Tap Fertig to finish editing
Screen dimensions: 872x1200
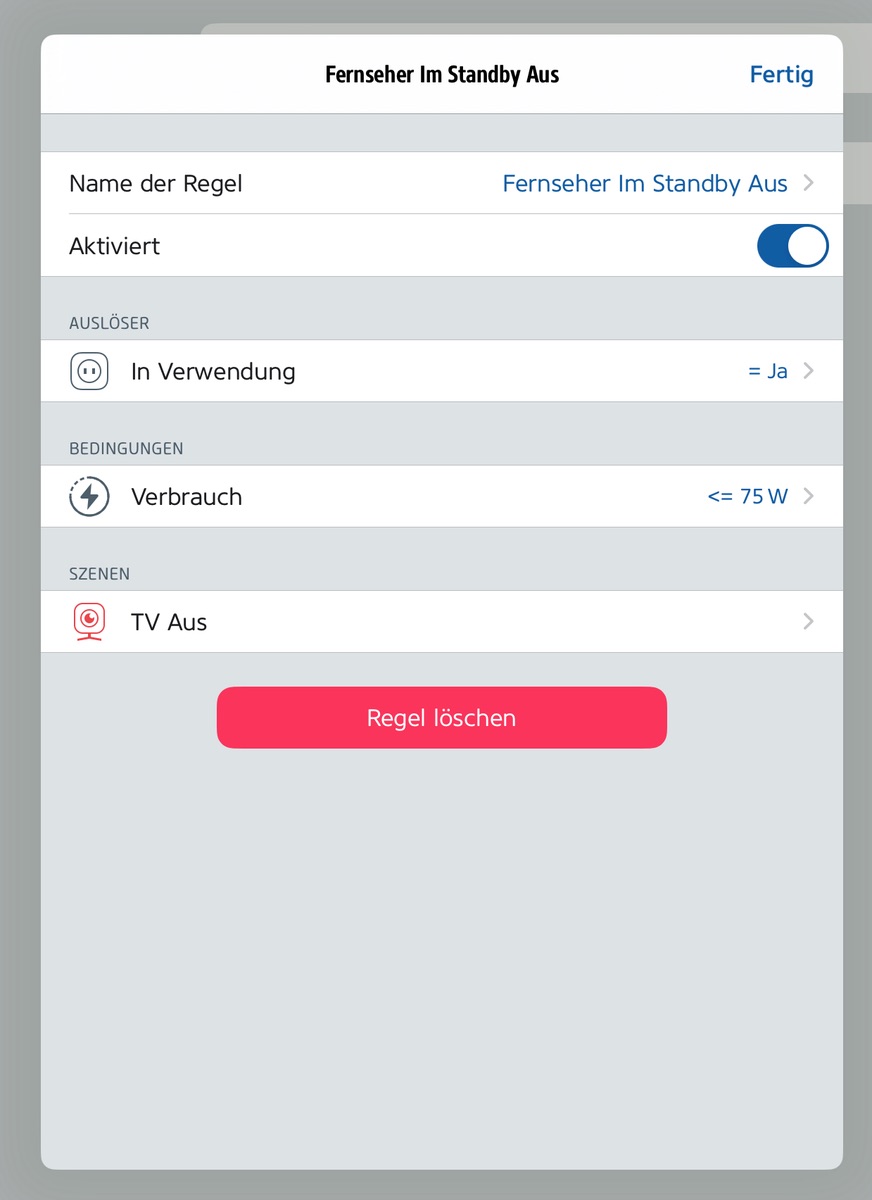coord(781,75)
